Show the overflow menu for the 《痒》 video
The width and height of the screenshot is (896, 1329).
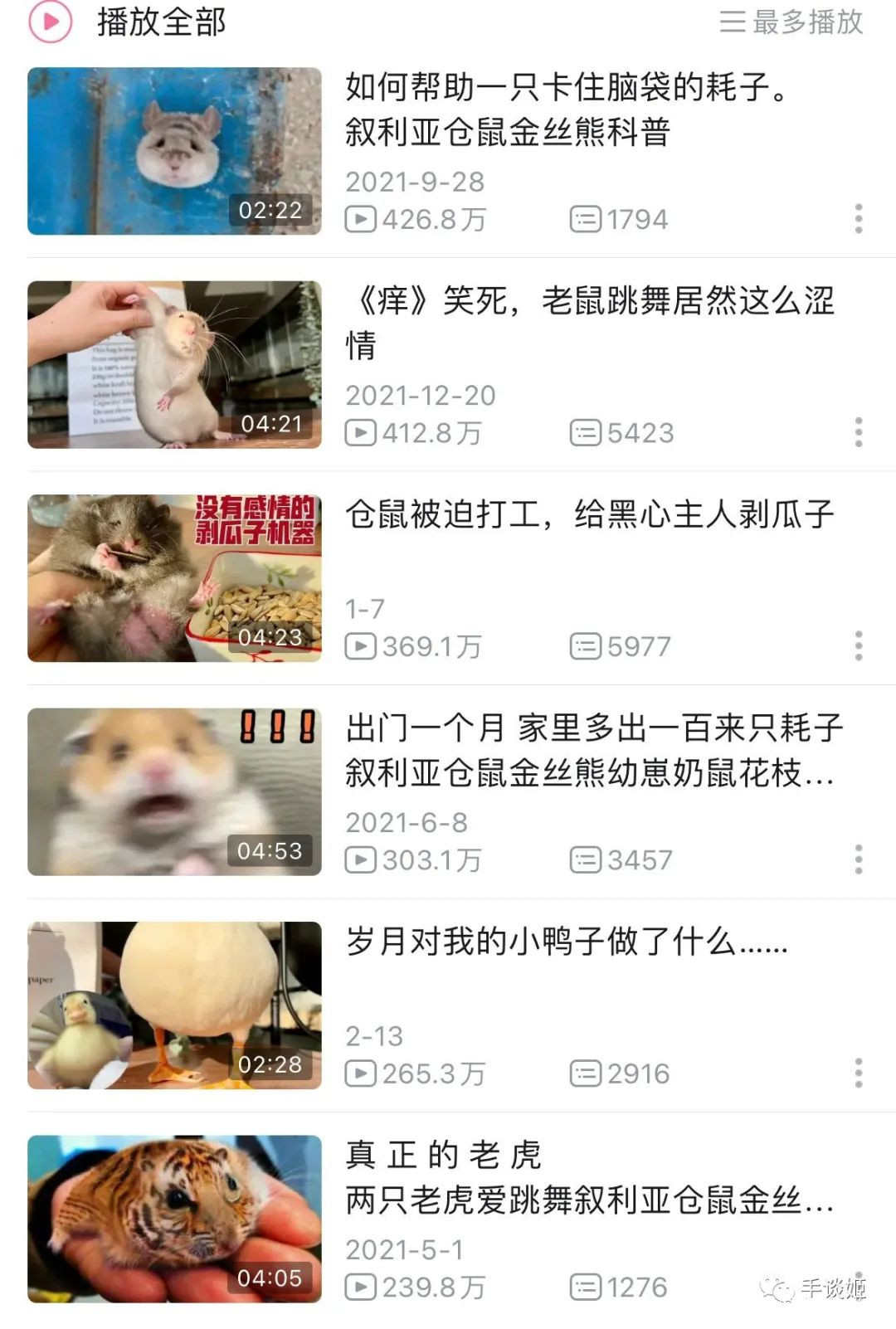(859, 432)
